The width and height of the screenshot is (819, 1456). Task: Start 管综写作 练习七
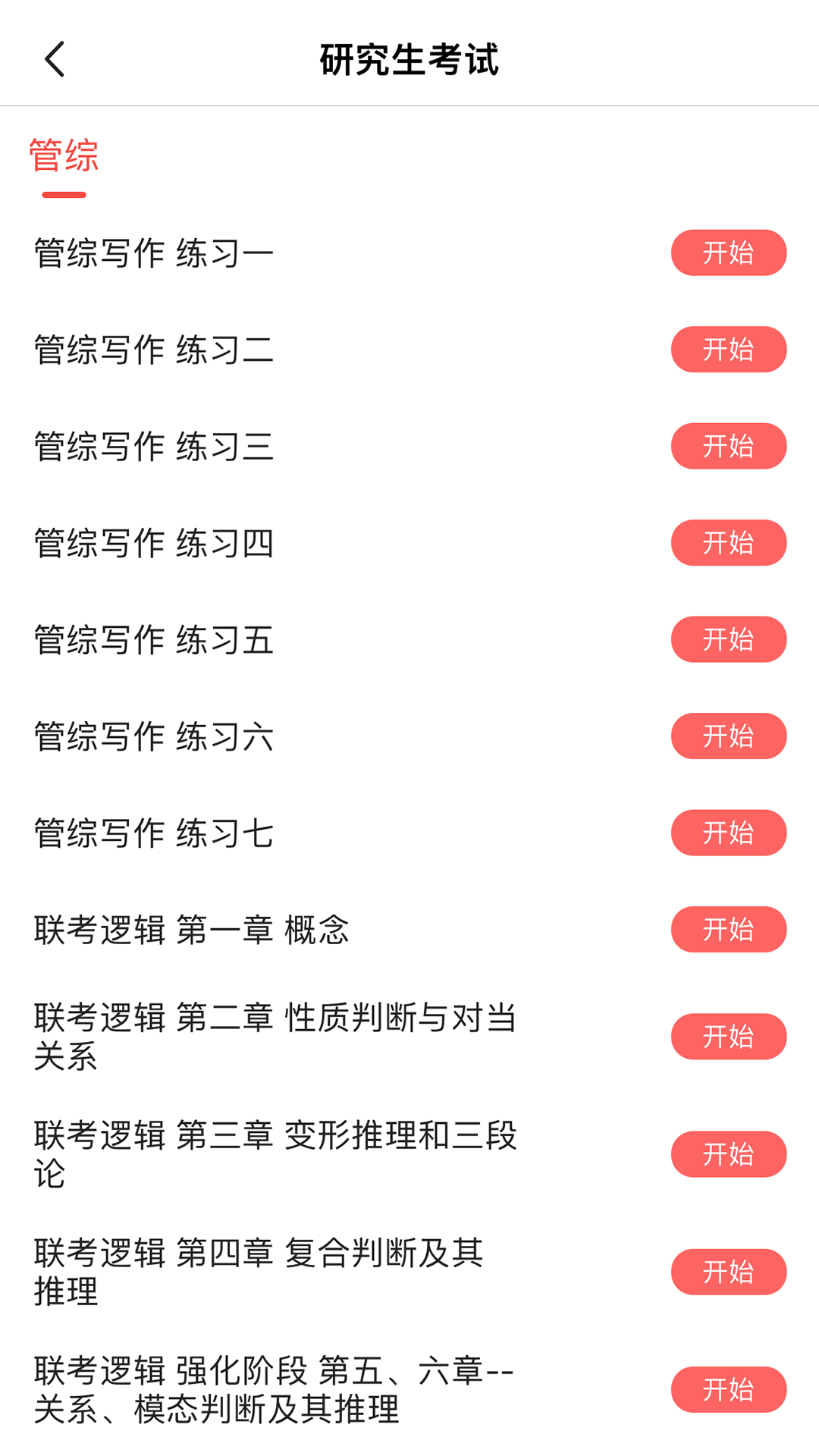click(x=728, y=833)
